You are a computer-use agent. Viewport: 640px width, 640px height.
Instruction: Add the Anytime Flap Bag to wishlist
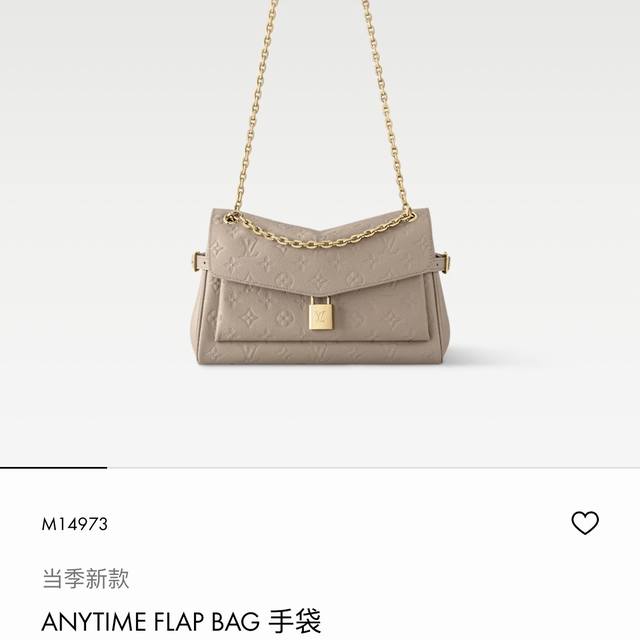coord(584,523)
